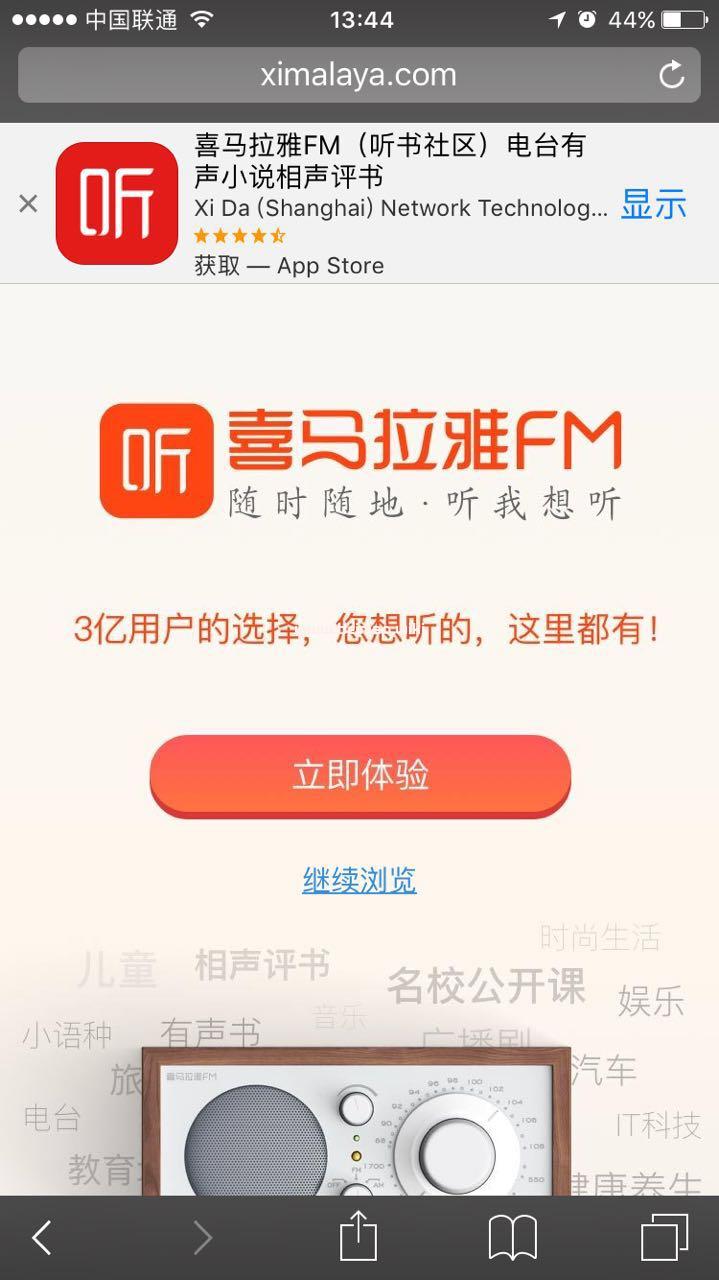
Task: Show all open tabs
Action: [664, 1238]
